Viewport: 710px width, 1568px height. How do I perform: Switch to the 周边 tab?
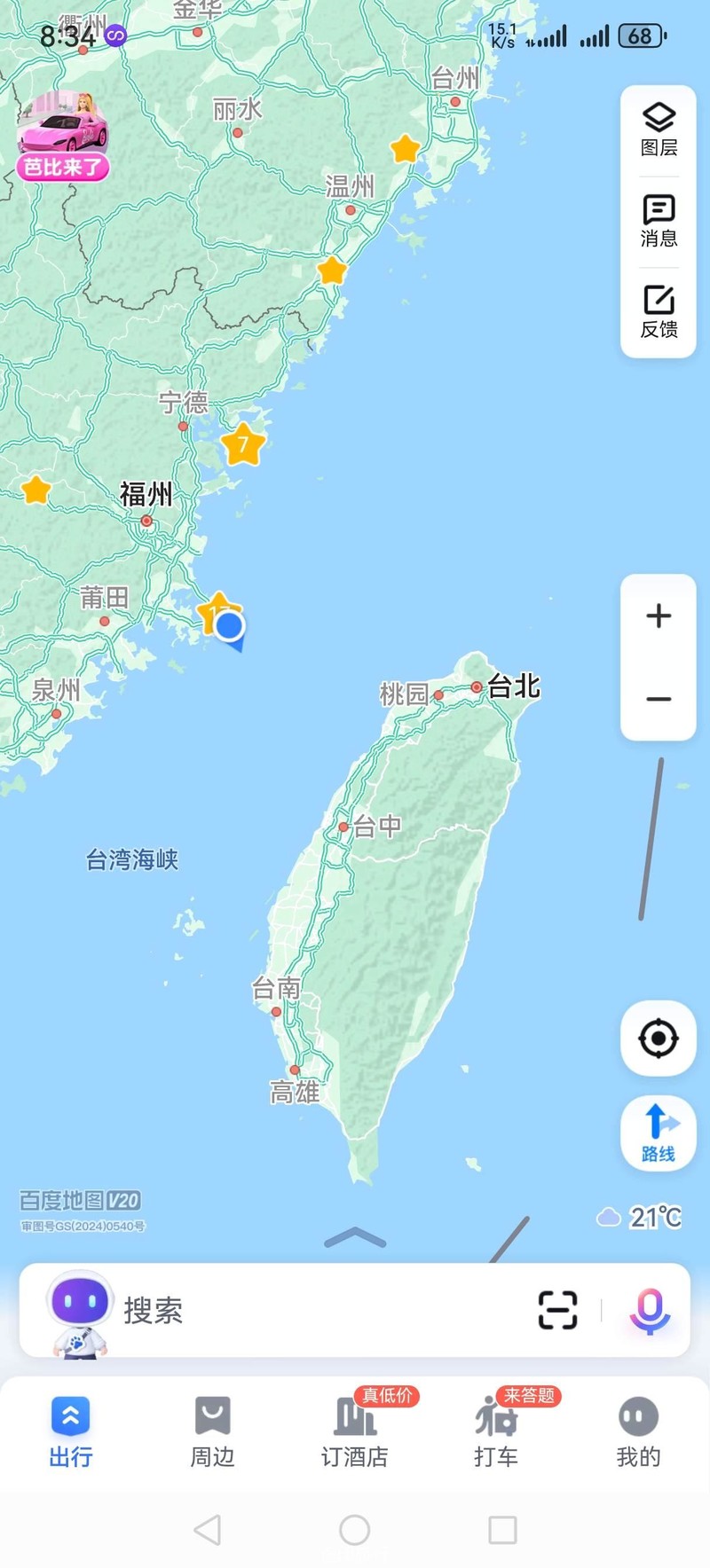click(x=213, y=1431)
